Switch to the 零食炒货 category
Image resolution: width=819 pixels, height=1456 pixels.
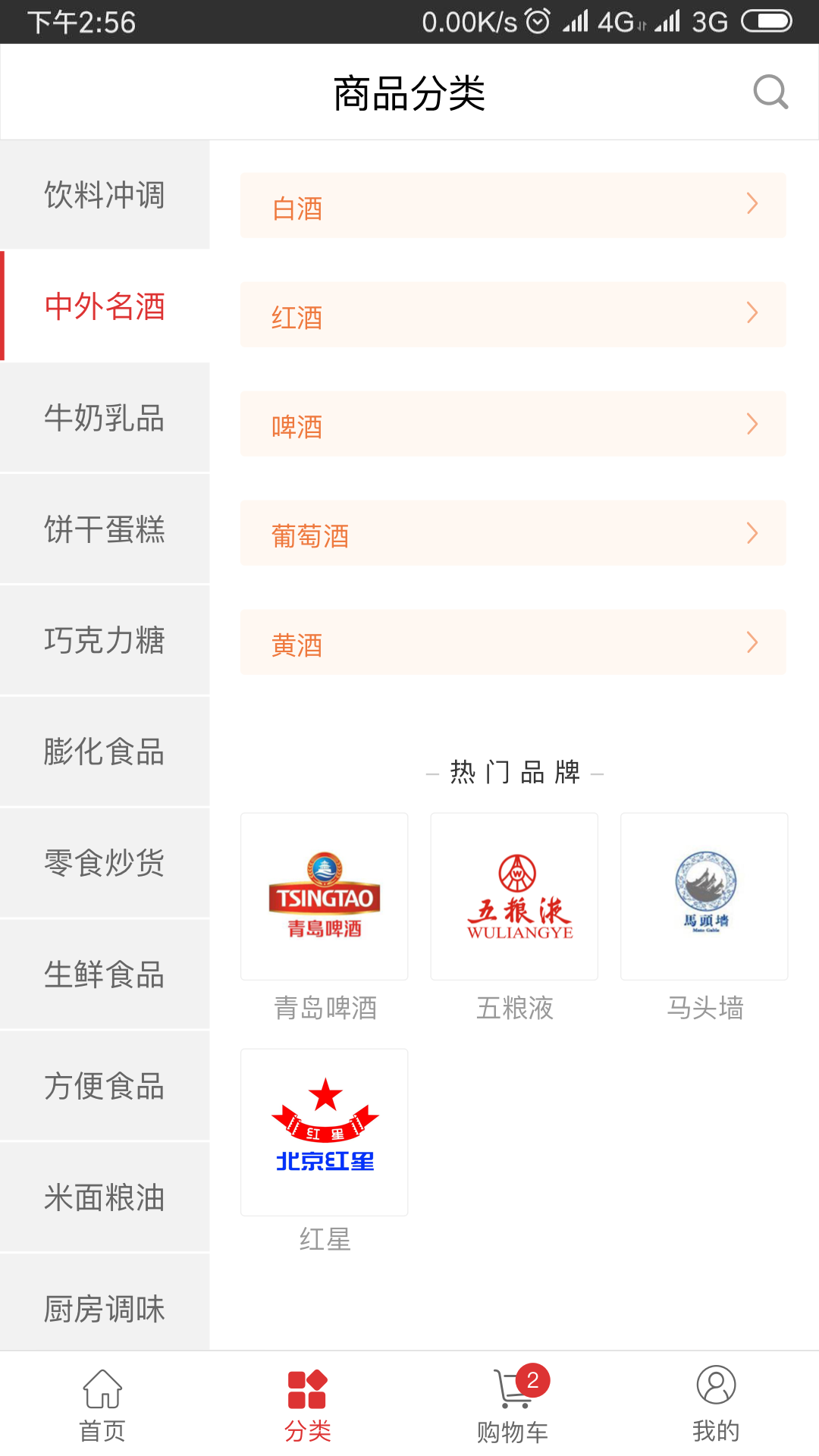[105, 863]
